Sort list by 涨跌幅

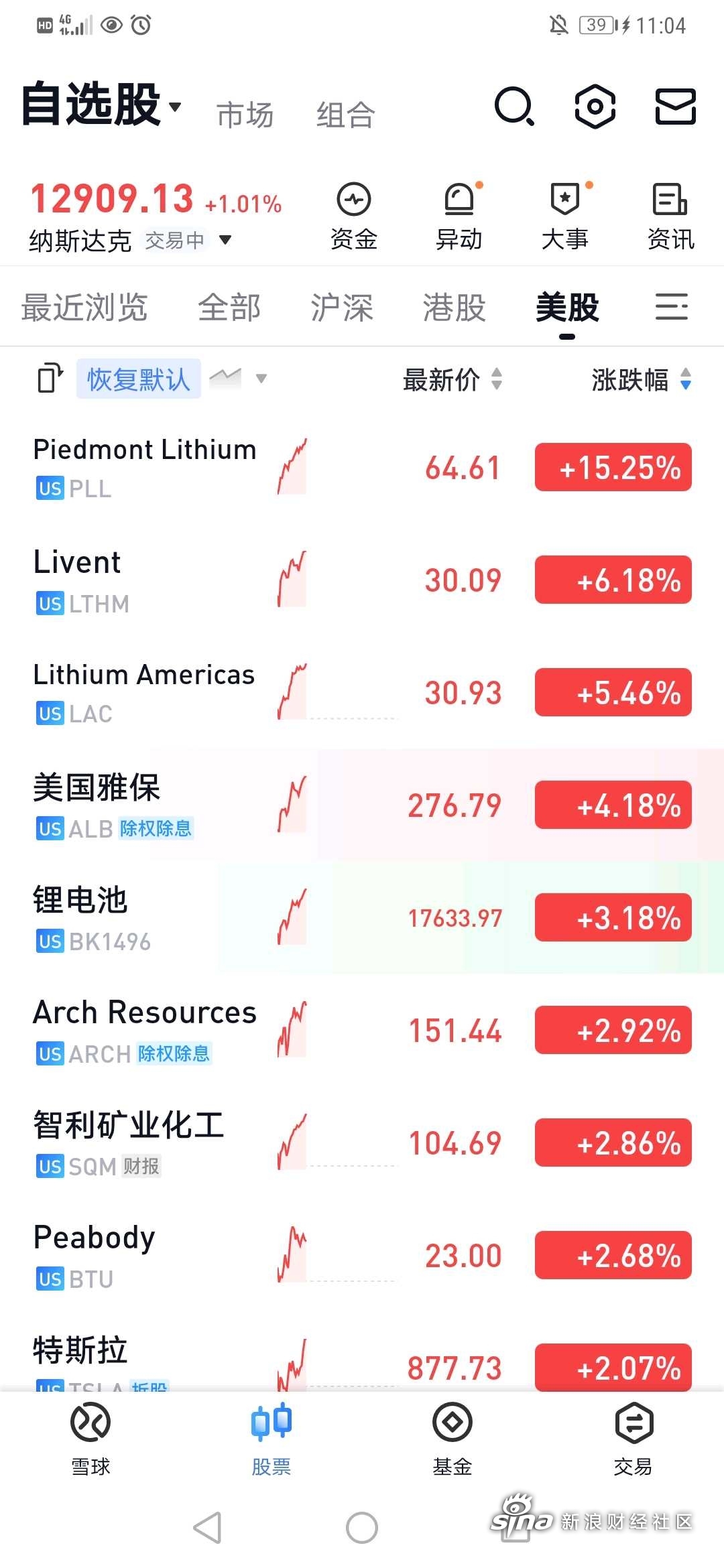click(641, 379)
